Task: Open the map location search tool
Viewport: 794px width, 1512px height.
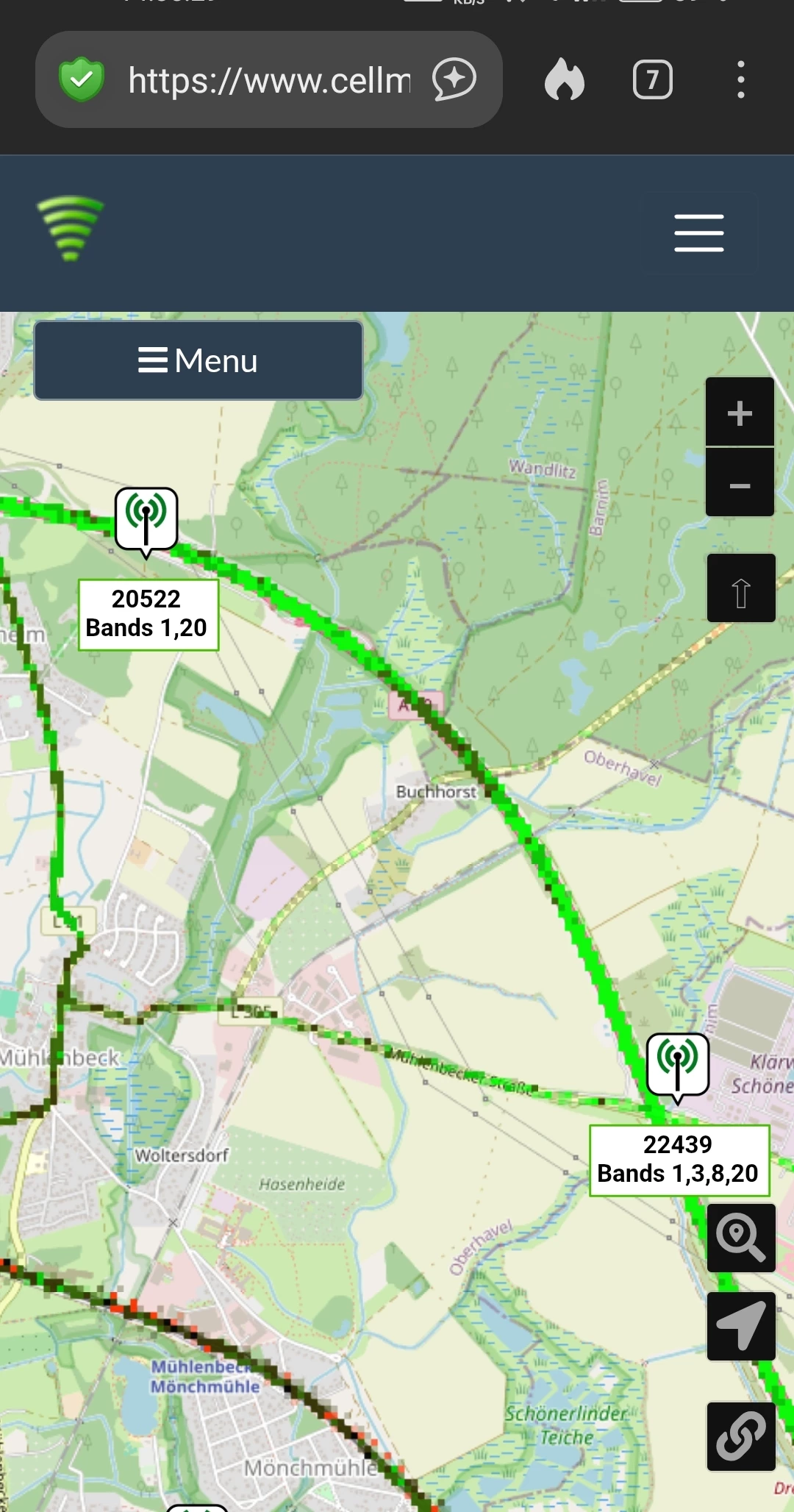Action: (740, 1238)
